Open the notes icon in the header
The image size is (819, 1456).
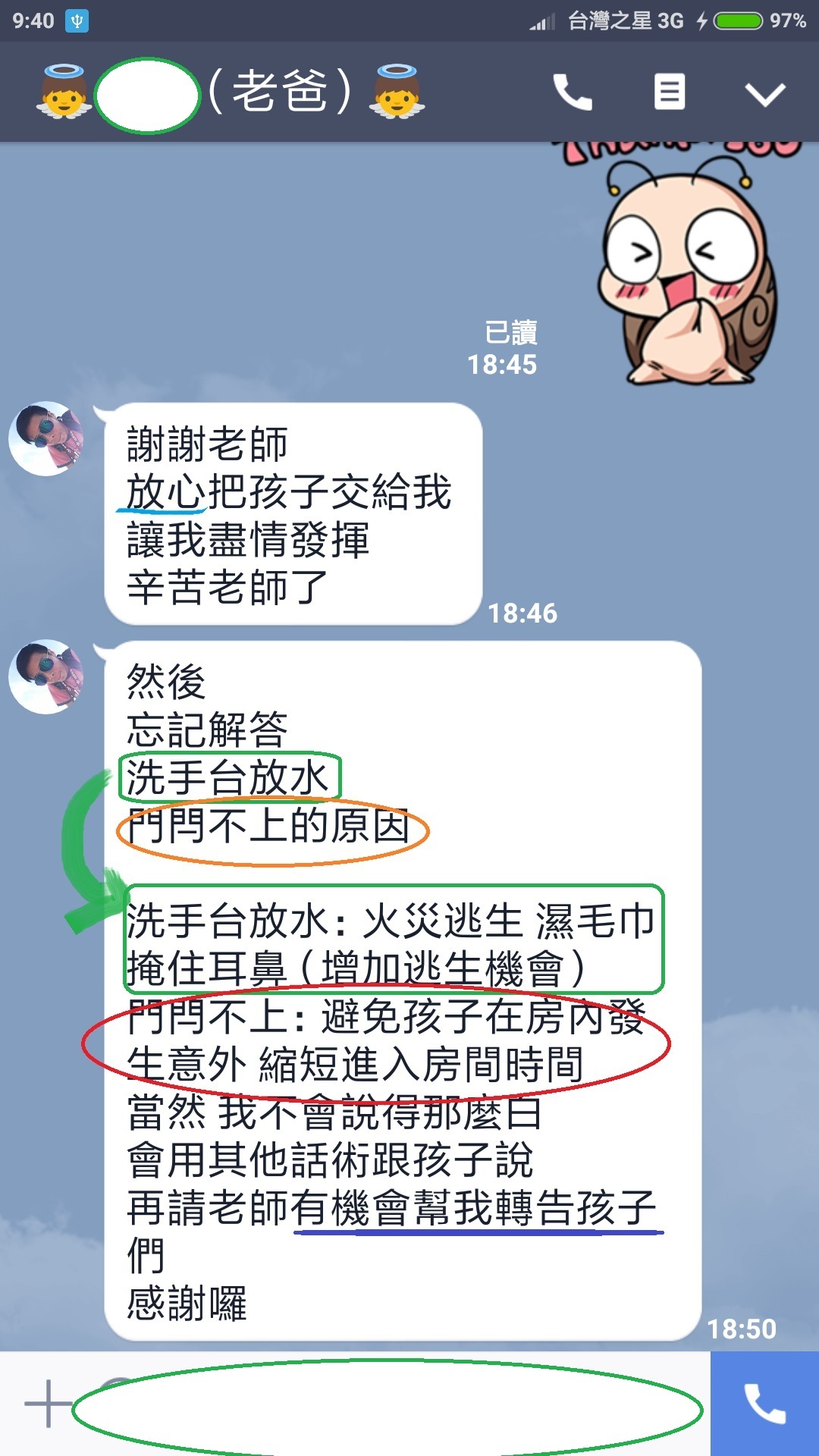point(670,92)
